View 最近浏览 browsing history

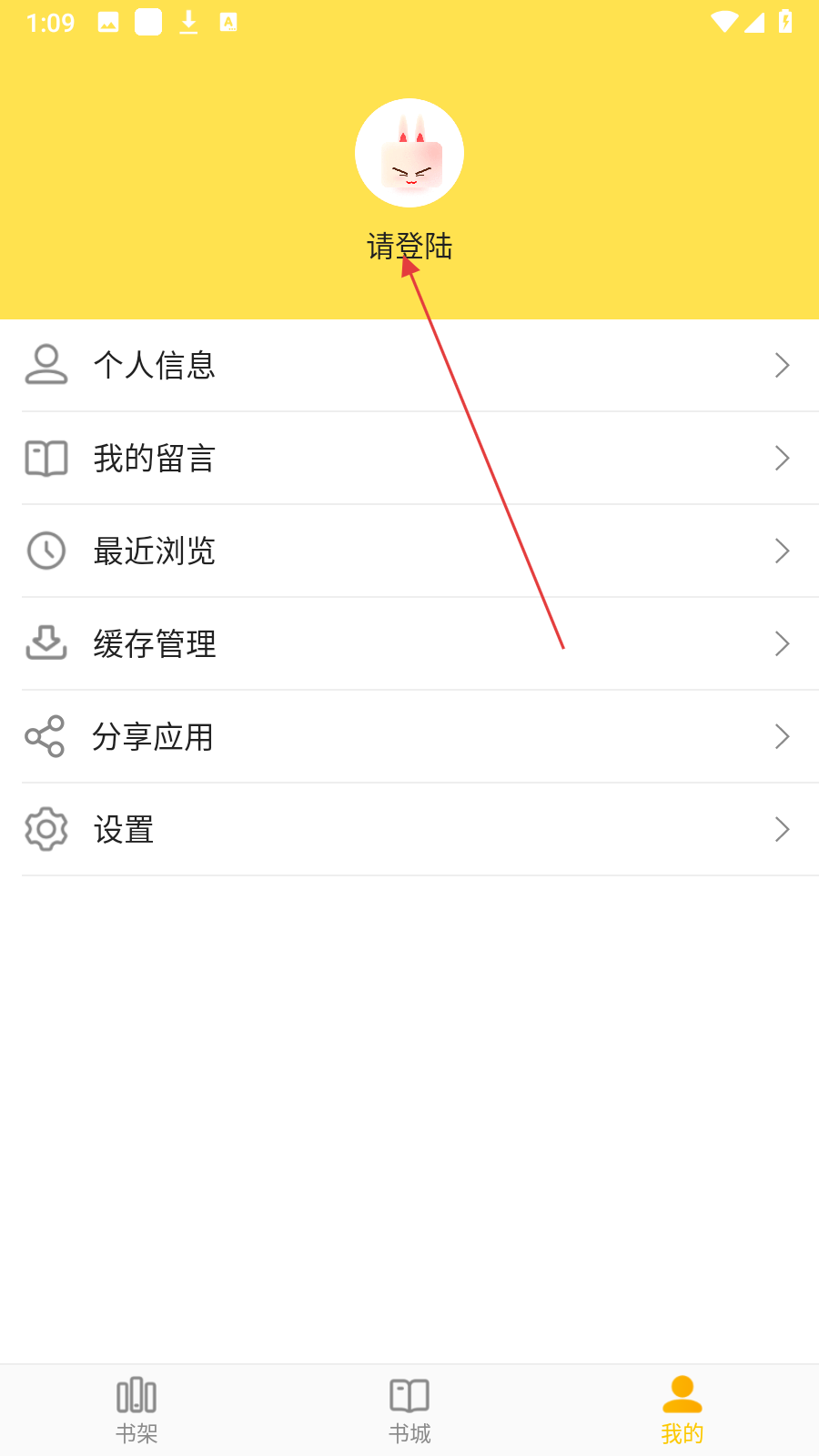409,551
